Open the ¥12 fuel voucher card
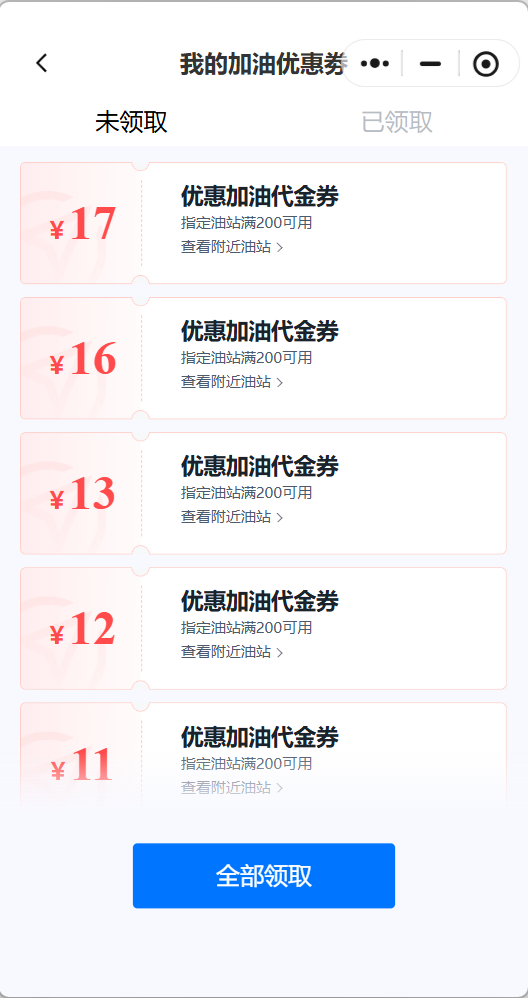Image resolution: width=528 pixels, height=998 pixels. pyautogui.click(x=263, y=628)
